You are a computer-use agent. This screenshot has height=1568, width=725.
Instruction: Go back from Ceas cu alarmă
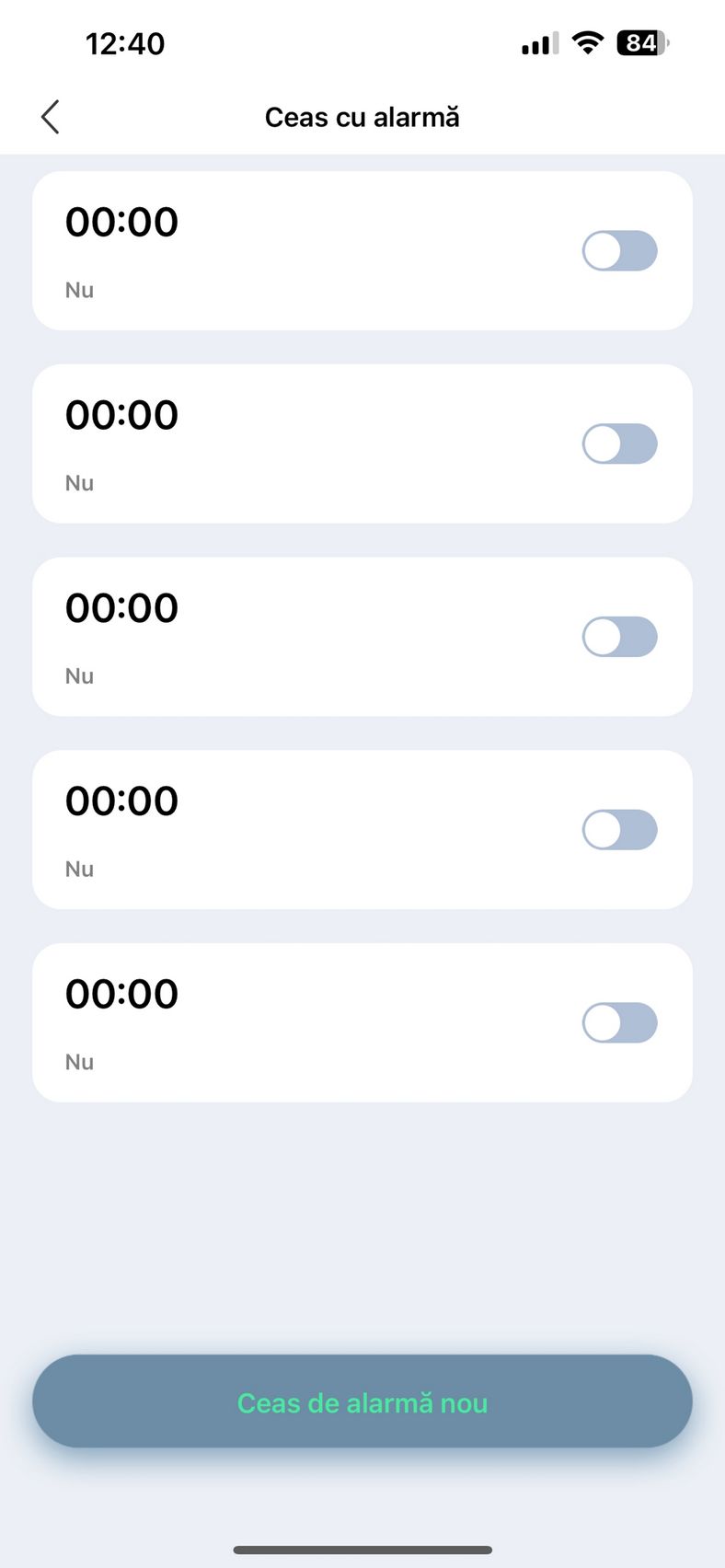(x=51, y=117)
